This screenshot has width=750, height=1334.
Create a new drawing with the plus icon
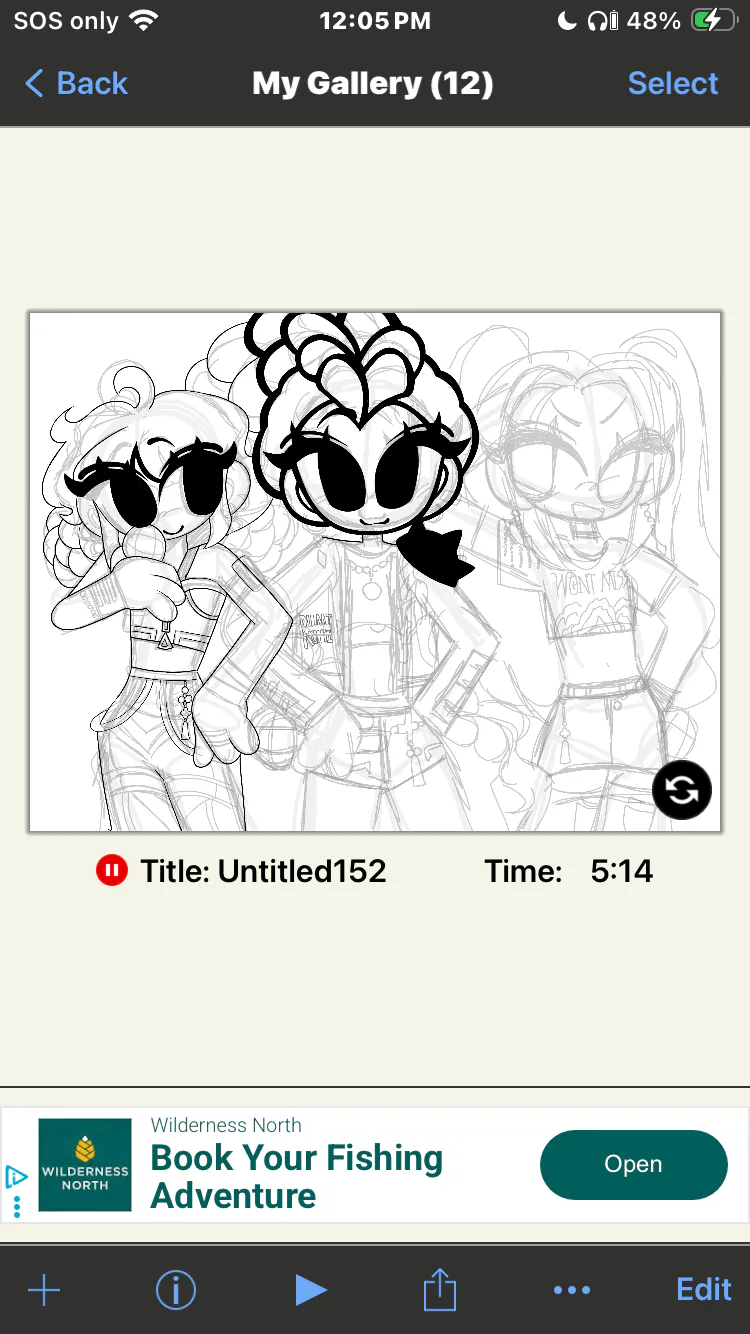[x=44, y=1290]
